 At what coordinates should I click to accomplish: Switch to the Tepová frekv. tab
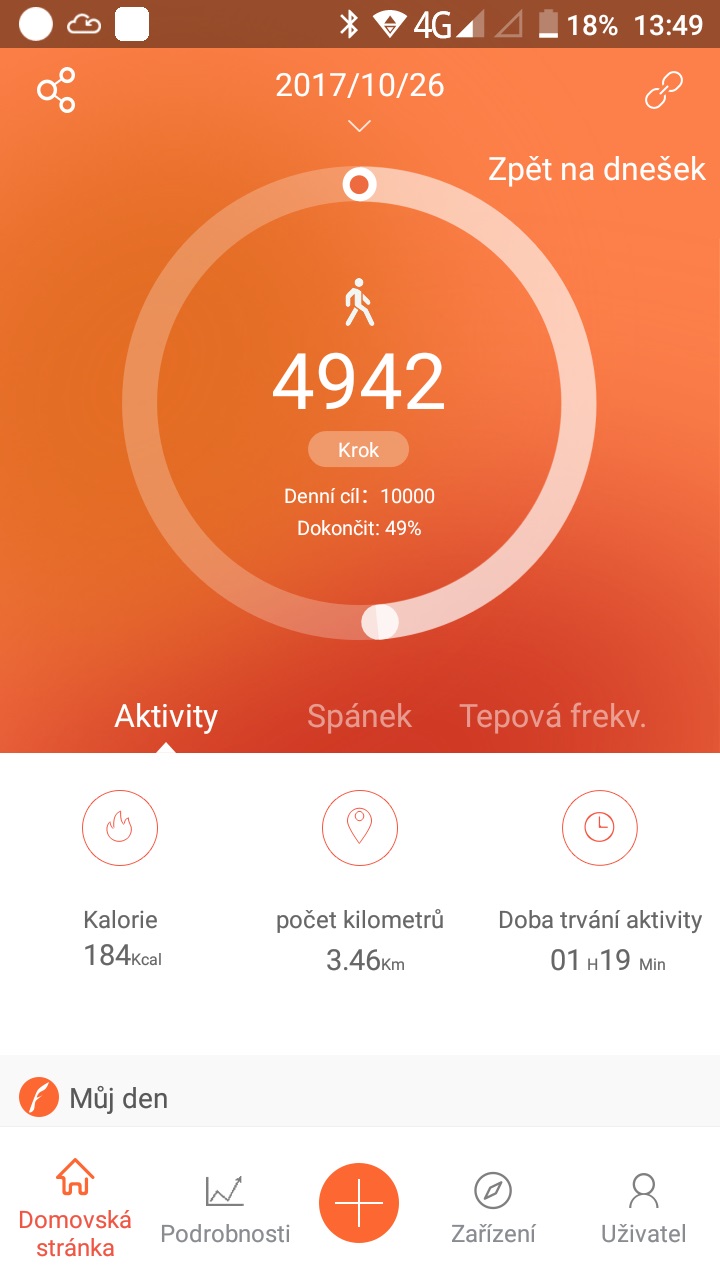click(x=553, y=716)
